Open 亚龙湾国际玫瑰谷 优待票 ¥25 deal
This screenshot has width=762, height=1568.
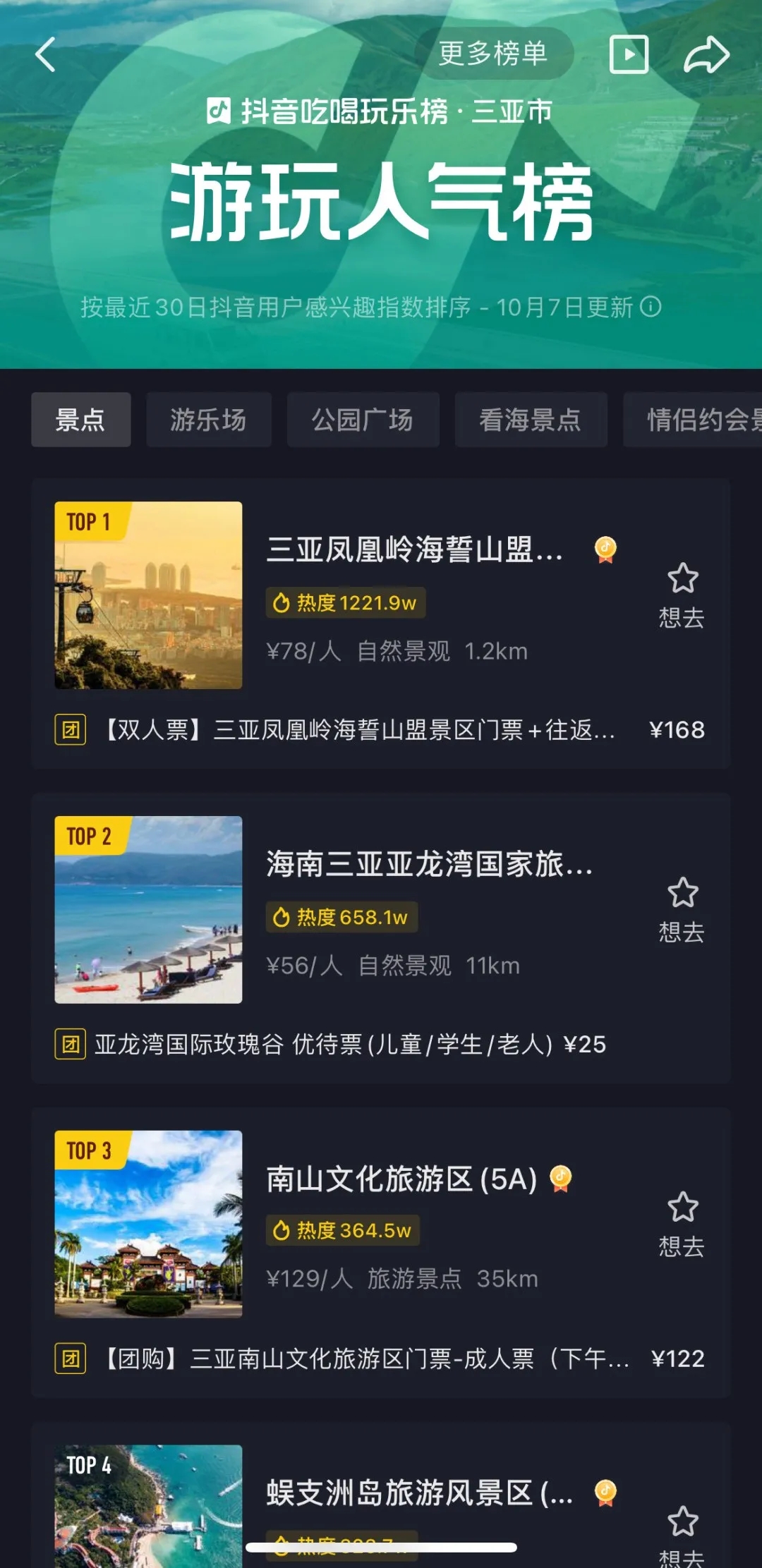tap(350, 1044)
